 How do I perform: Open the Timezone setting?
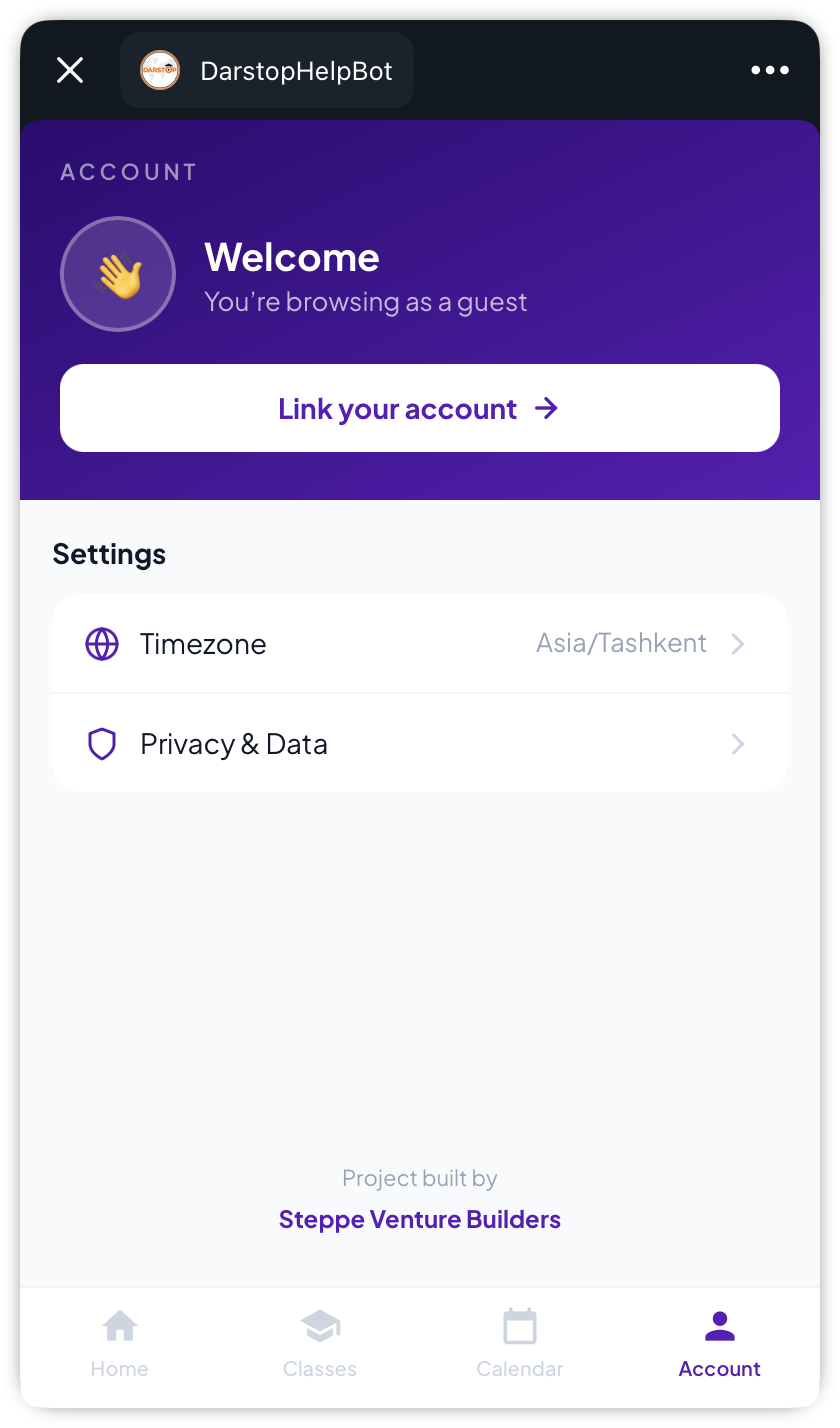(420, 643)
